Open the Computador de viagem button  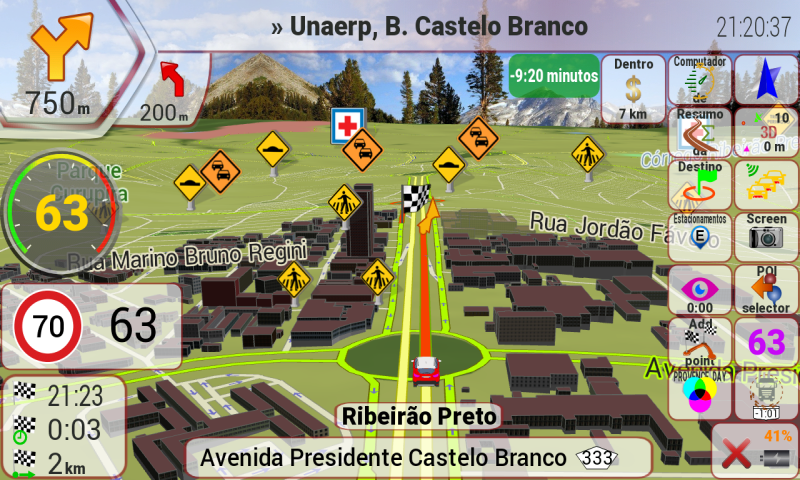[x=699, y=80]
